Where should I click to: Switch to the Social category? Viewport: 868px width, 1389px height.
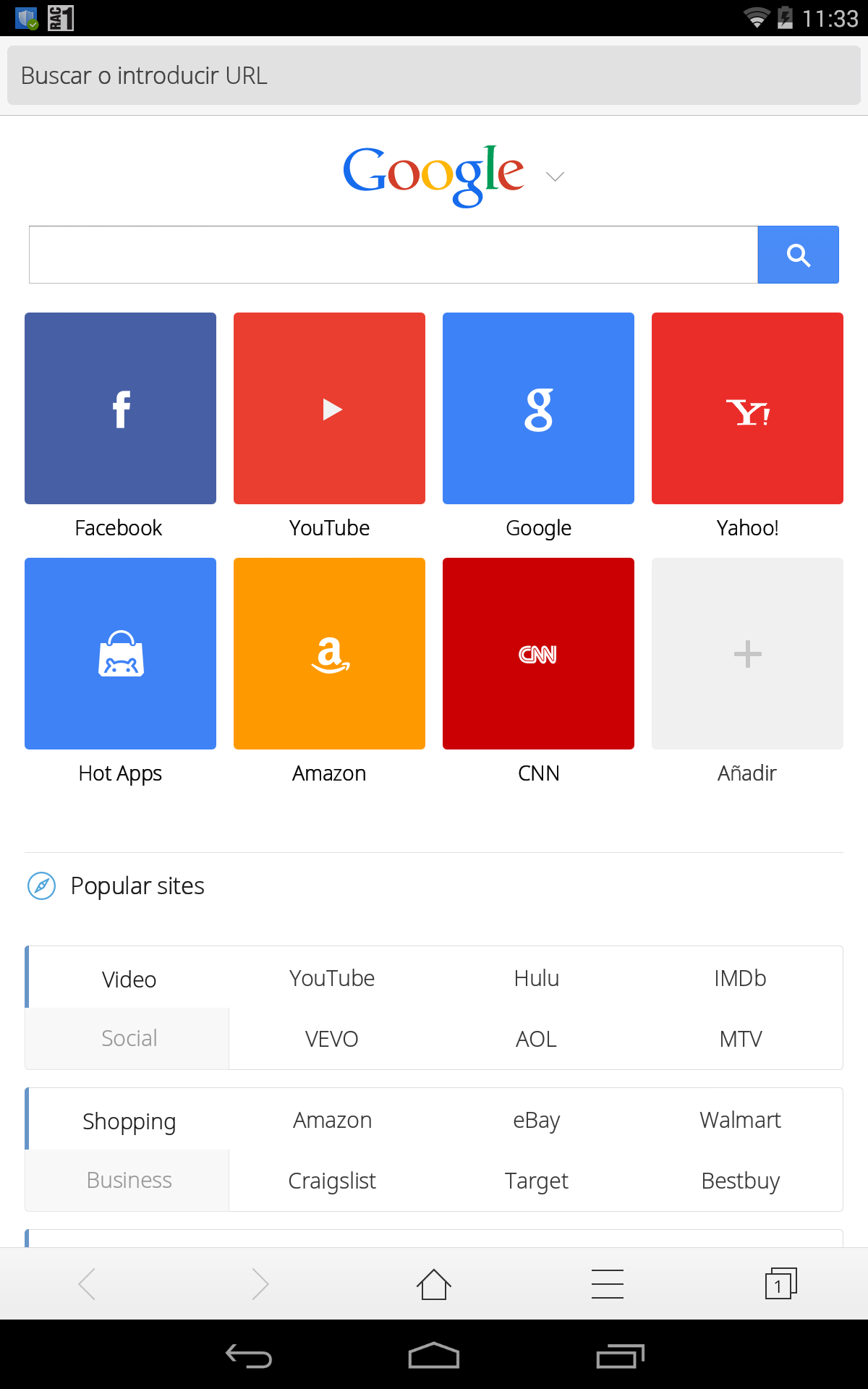click(x=129, y=1038)
